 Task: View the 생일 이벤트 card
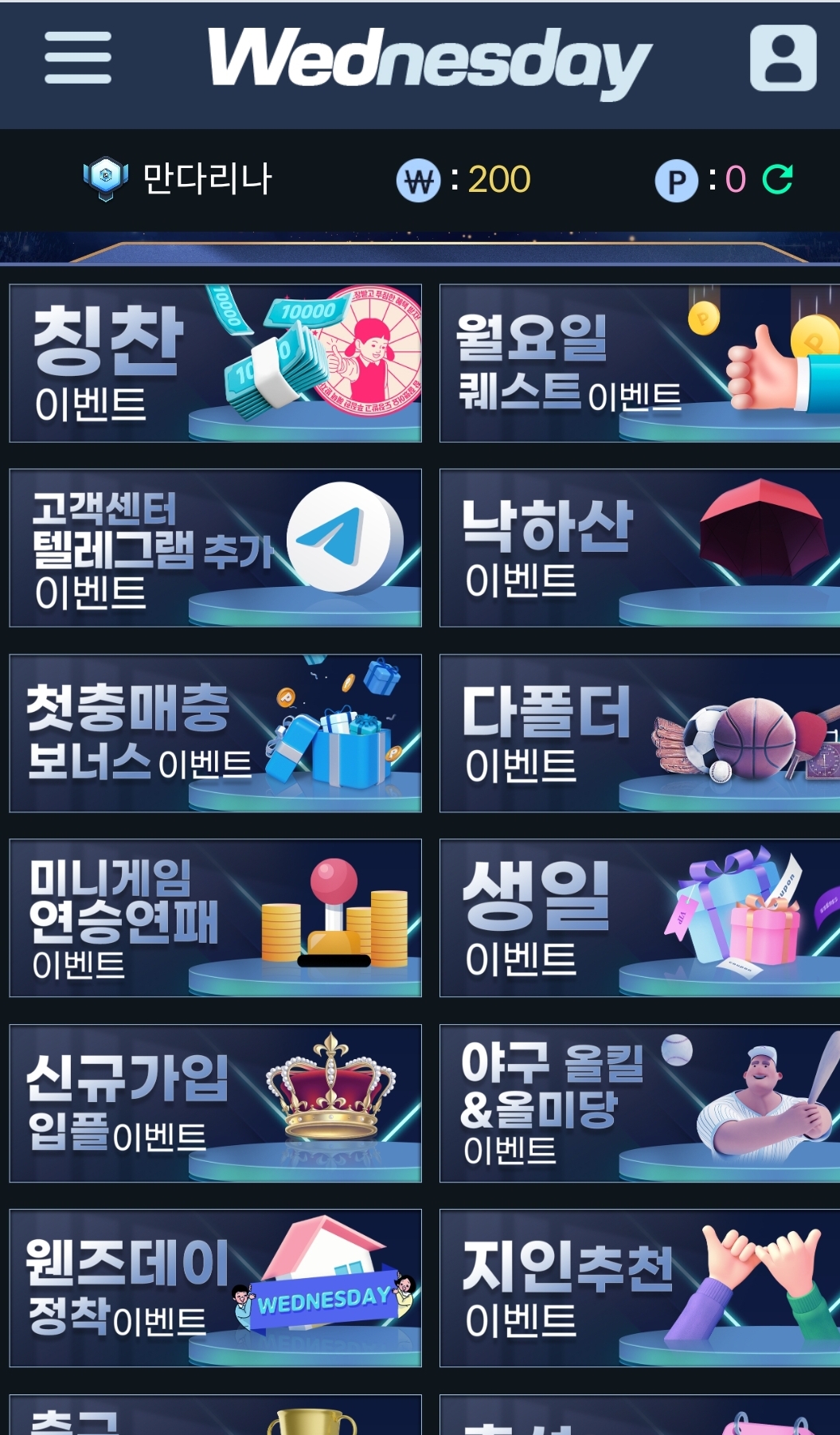[x=640, y=918]
